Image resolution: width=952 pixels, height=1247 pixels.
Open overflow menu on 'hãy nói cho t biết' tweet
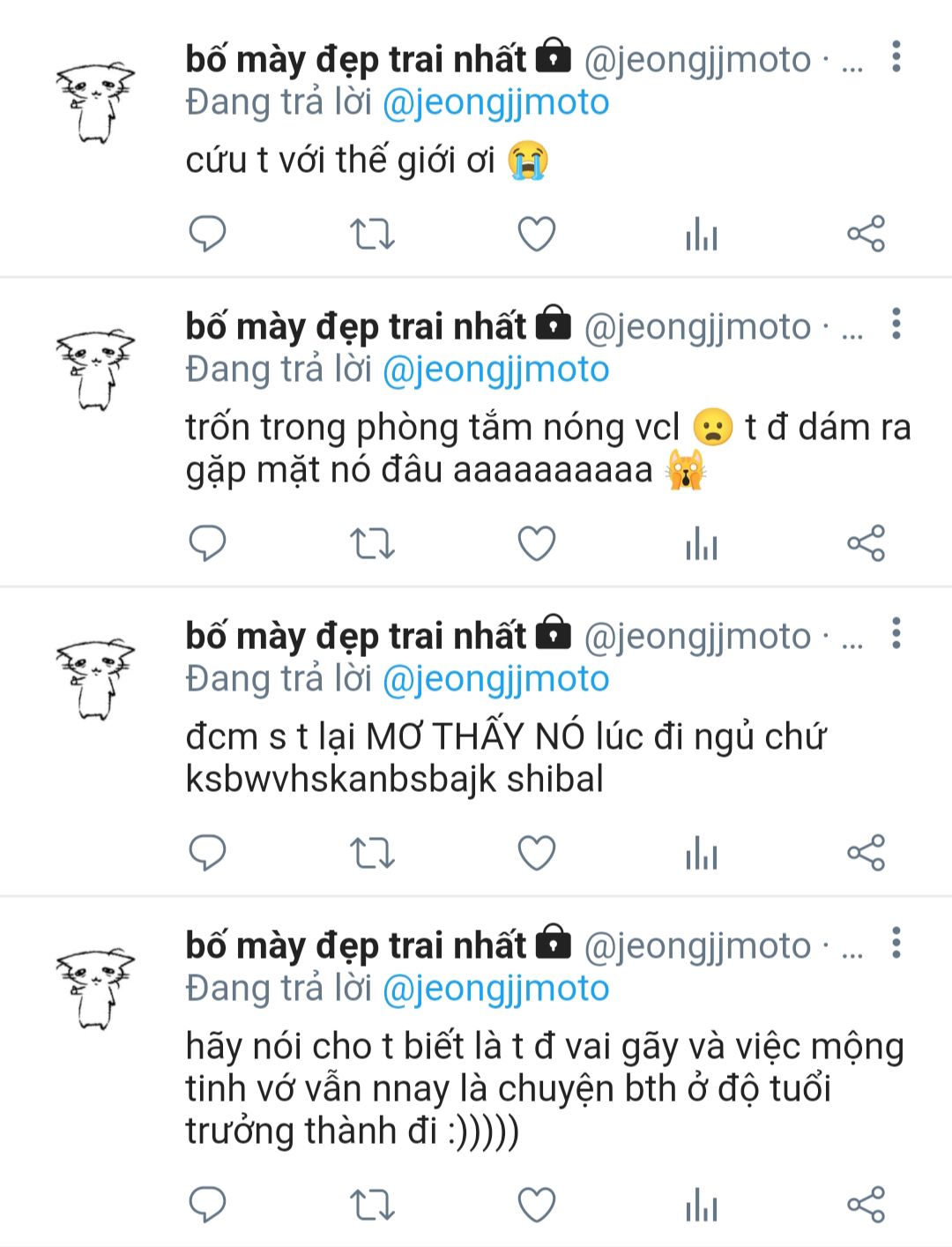(x=896, y=943)
